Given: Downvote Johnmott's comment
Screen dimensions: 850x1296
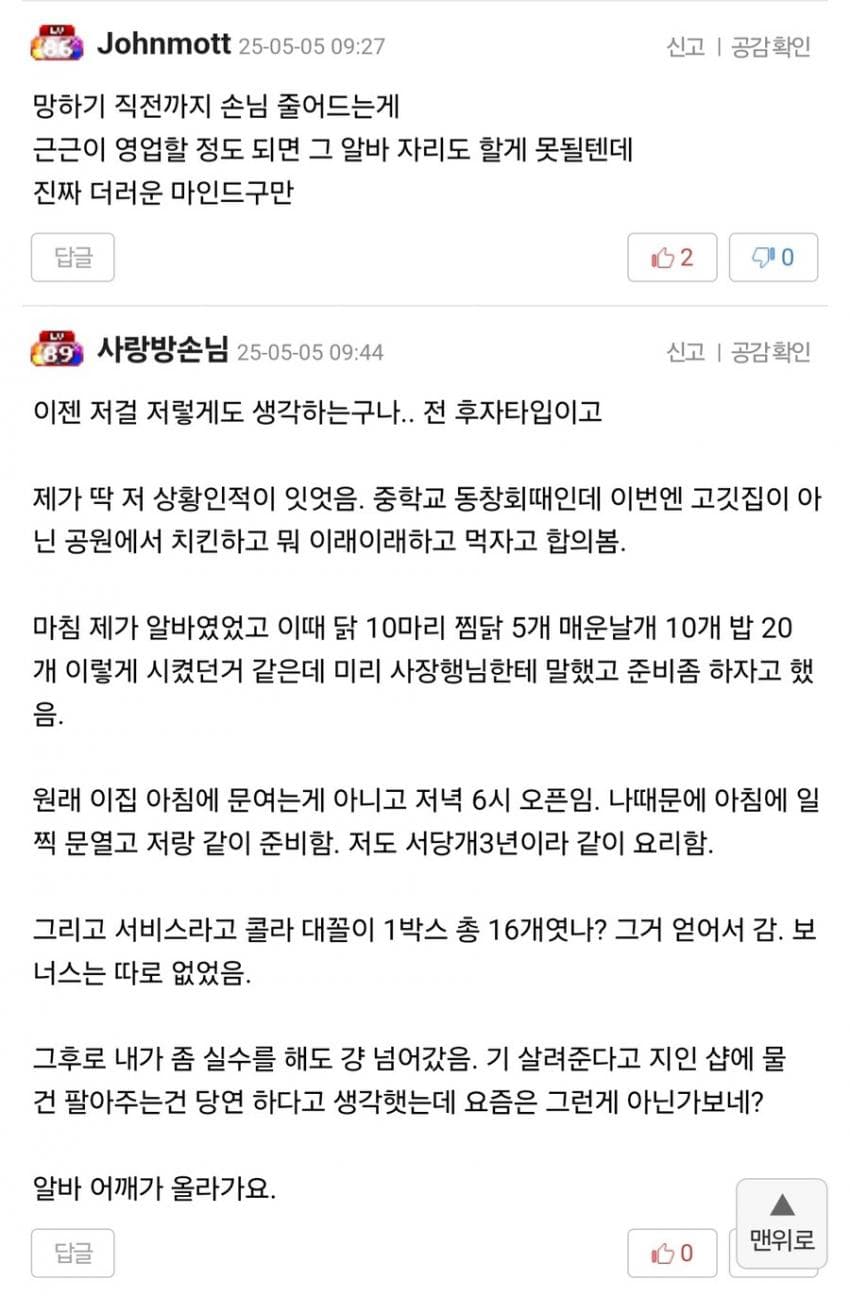Looking at the screenshot, I should [x=773, y=258].
